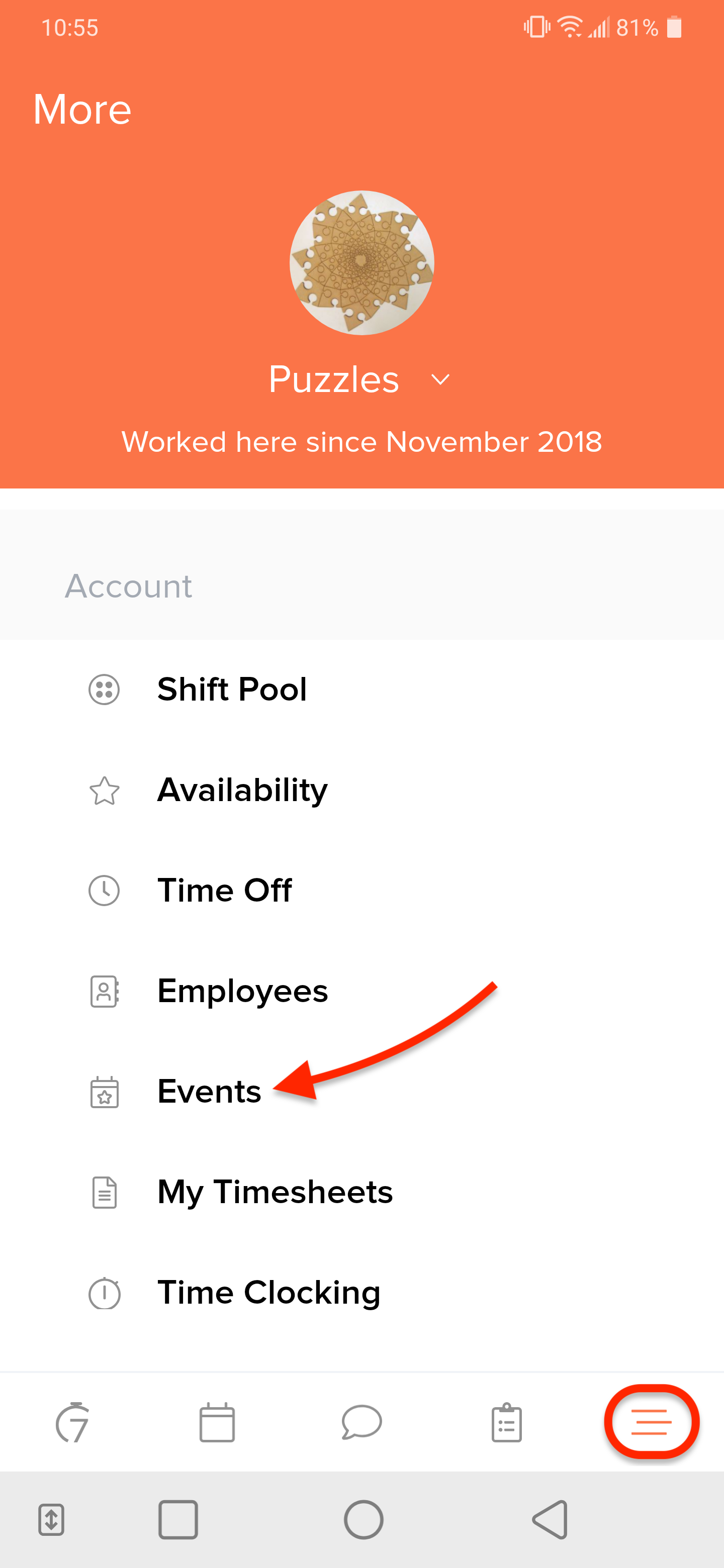724x1568 pixels.
Task: Open the Events row
Action: (x=209, y=1092)
